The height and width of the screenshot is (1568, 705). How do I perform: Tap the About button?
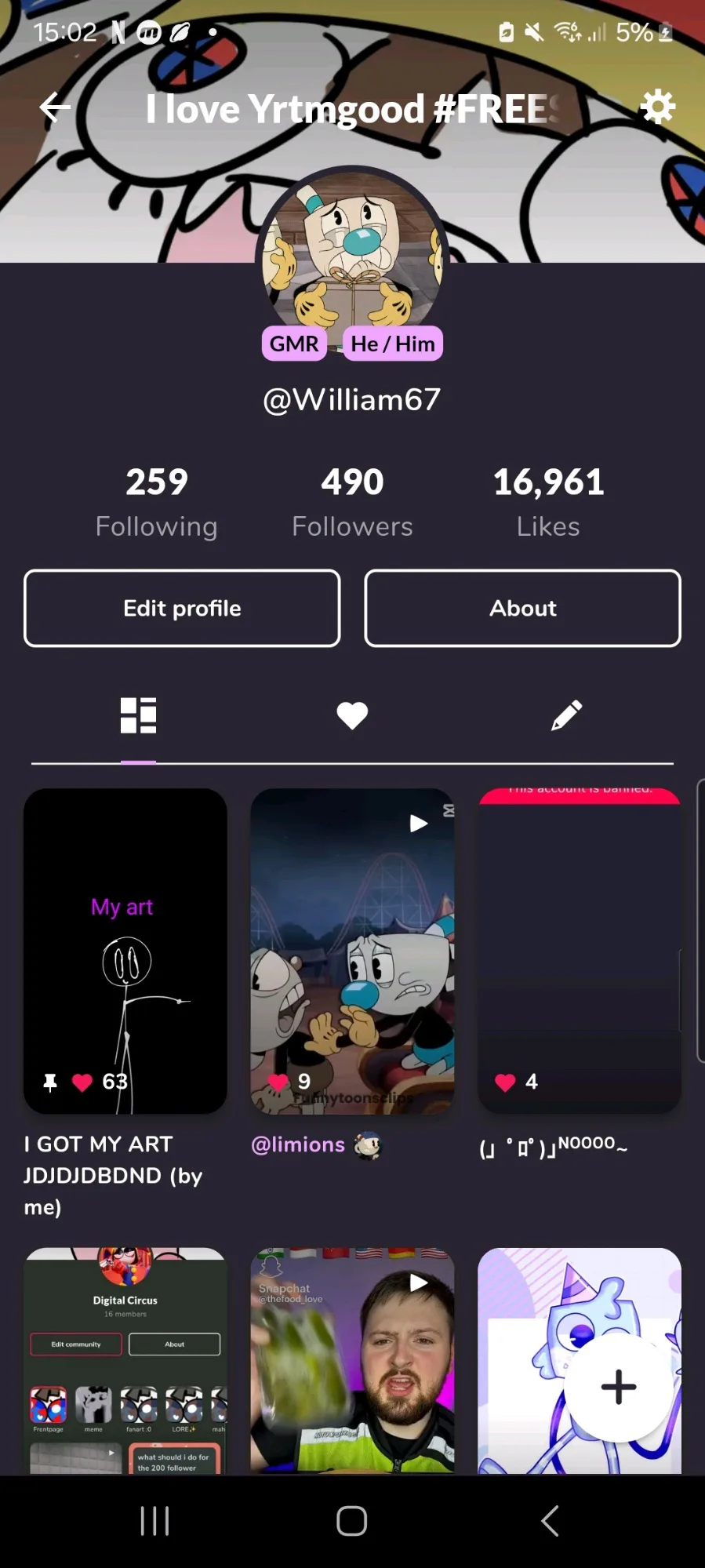click(x=522, y=609)
